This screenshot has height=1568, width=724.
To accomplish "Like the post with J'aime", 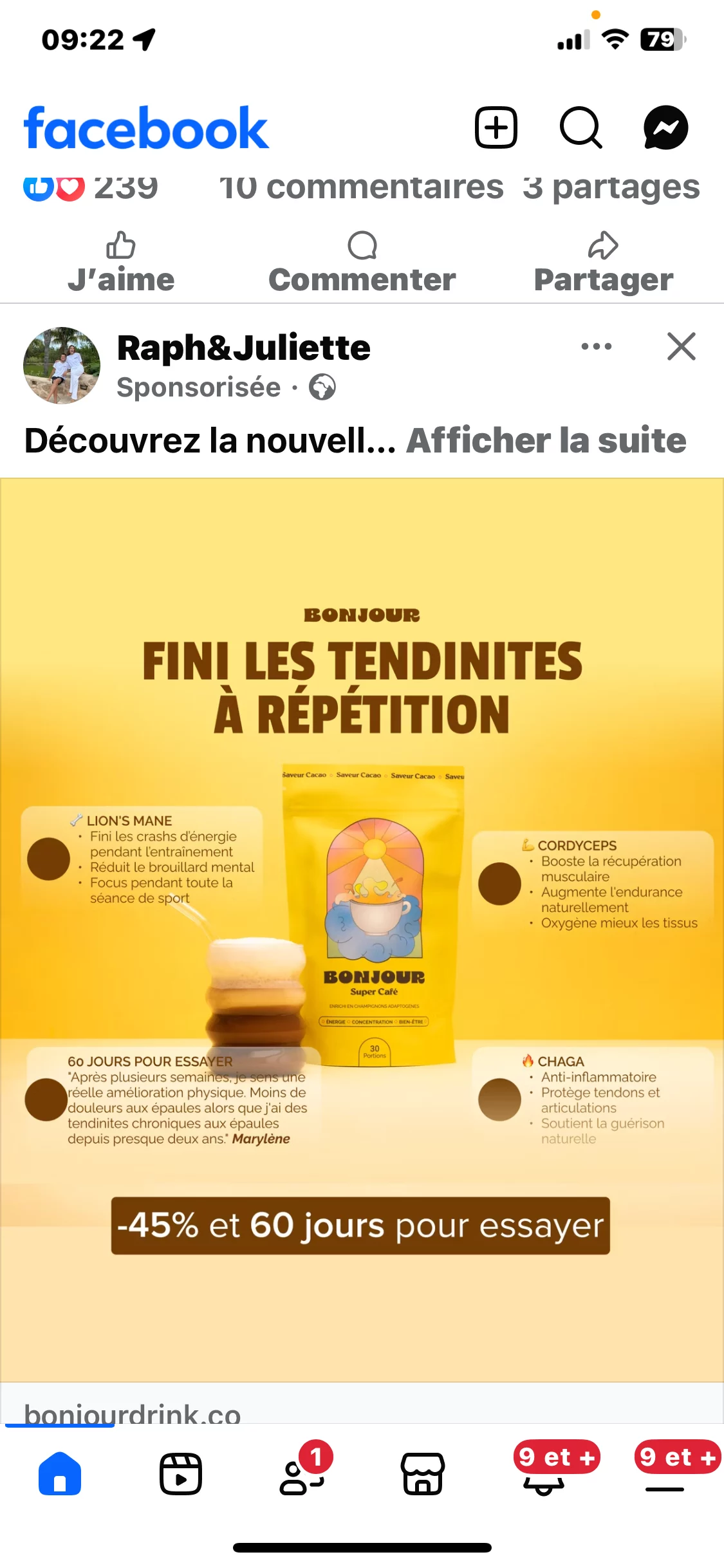I will [121, 264].
